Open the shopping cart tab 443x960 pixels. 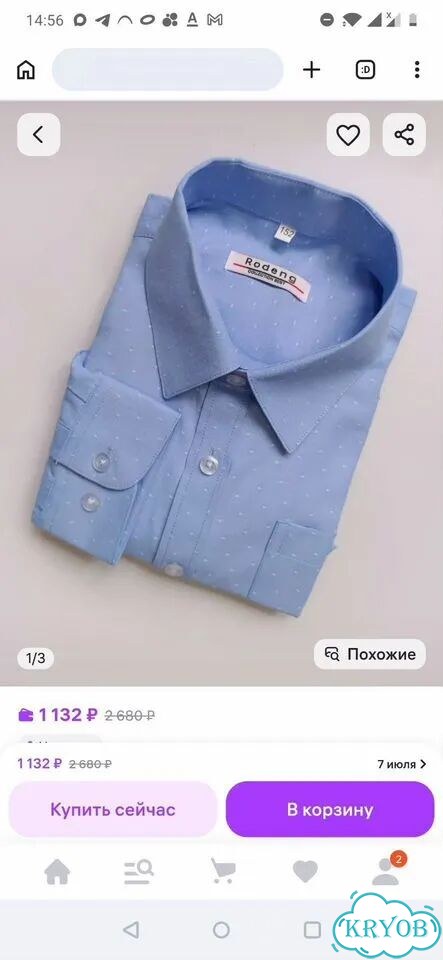click(x=222, y=871)
